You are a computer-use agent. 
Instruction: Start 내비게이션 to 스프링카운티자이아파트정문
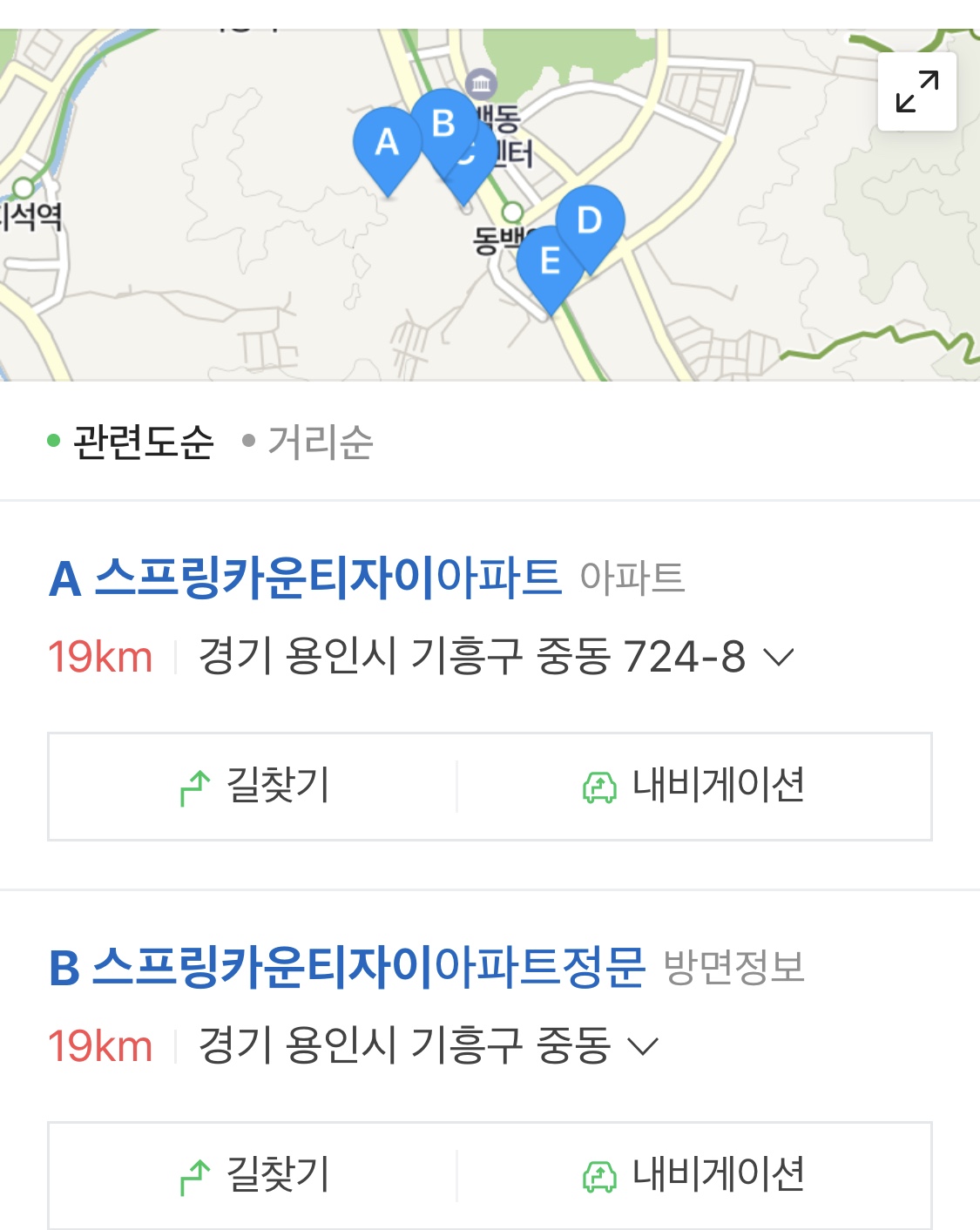(693, 1176)
